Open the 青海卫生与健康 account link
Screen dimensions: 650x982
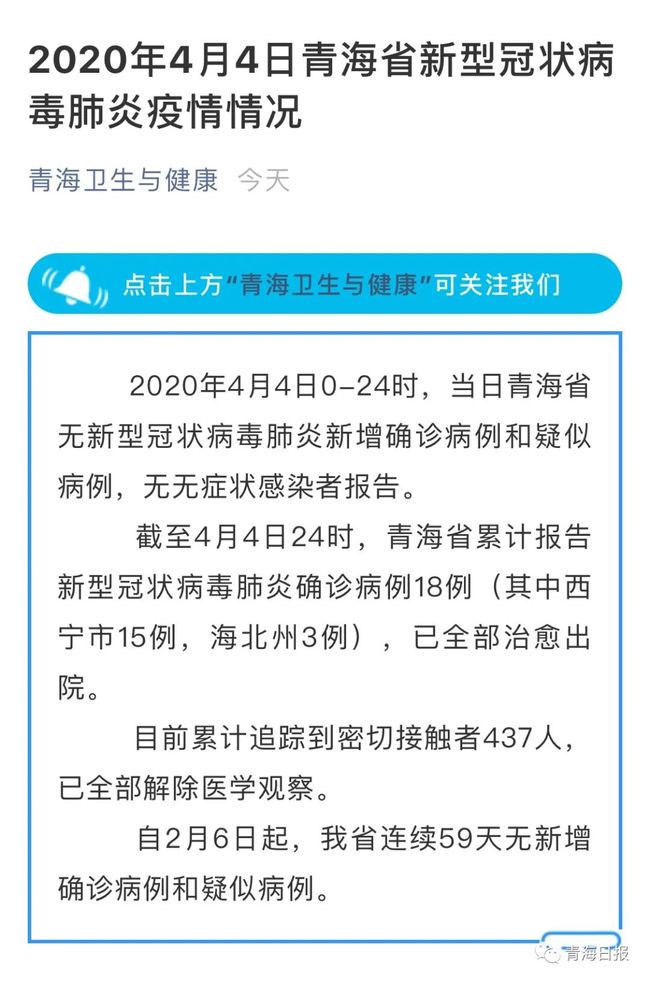(x=123, y=180)
